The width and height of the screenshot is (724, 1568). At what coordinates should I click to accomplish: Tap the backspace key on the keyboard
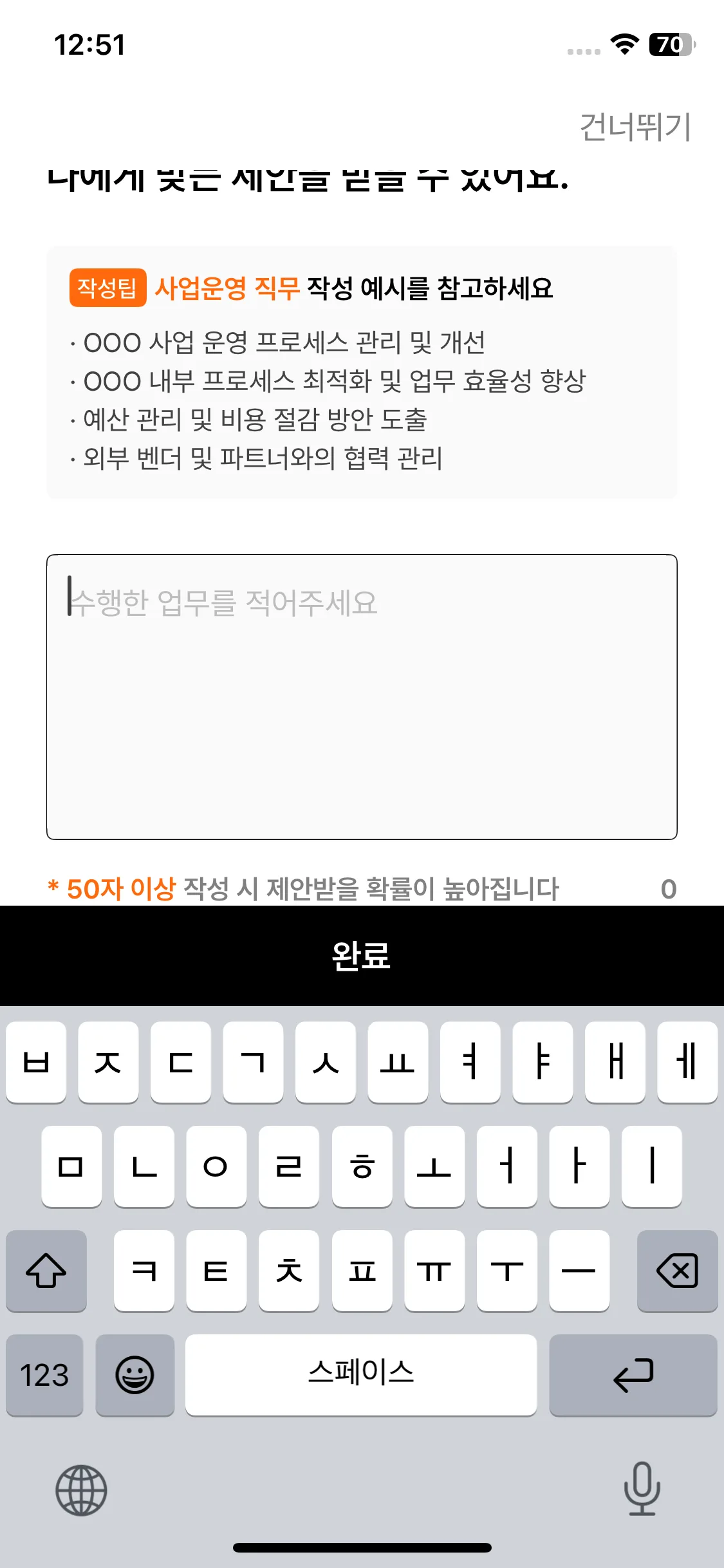pos(677,1271)
